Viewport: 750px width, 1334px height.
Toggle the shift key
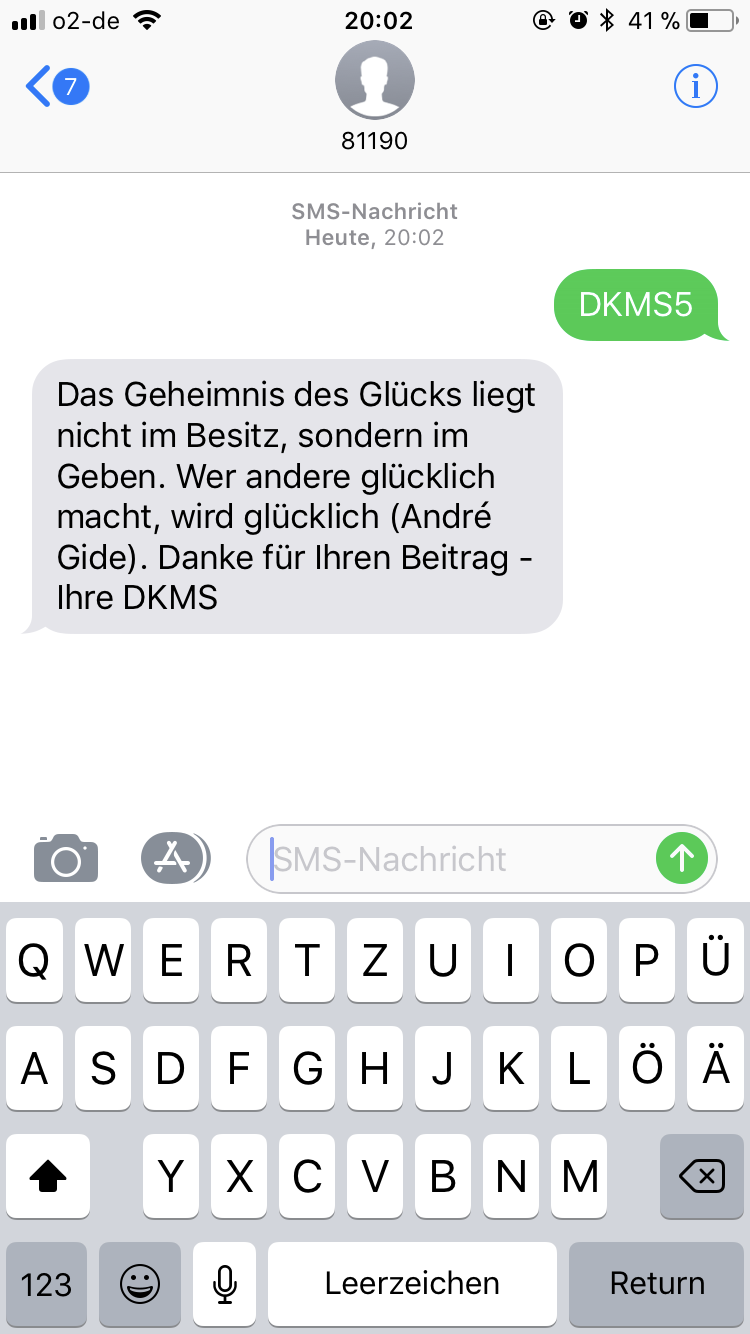[48, 1177]
